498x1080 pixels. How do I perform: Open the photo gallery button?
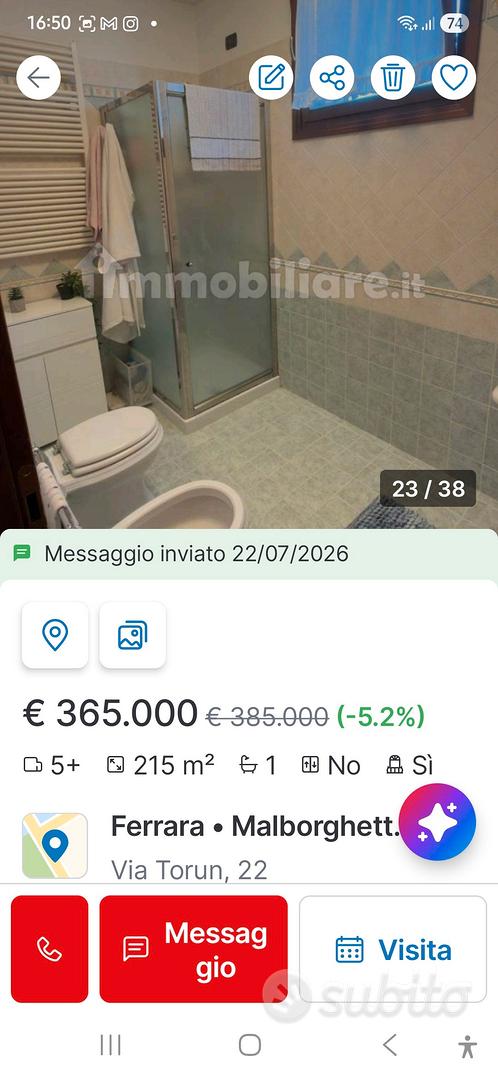[132, 635]
